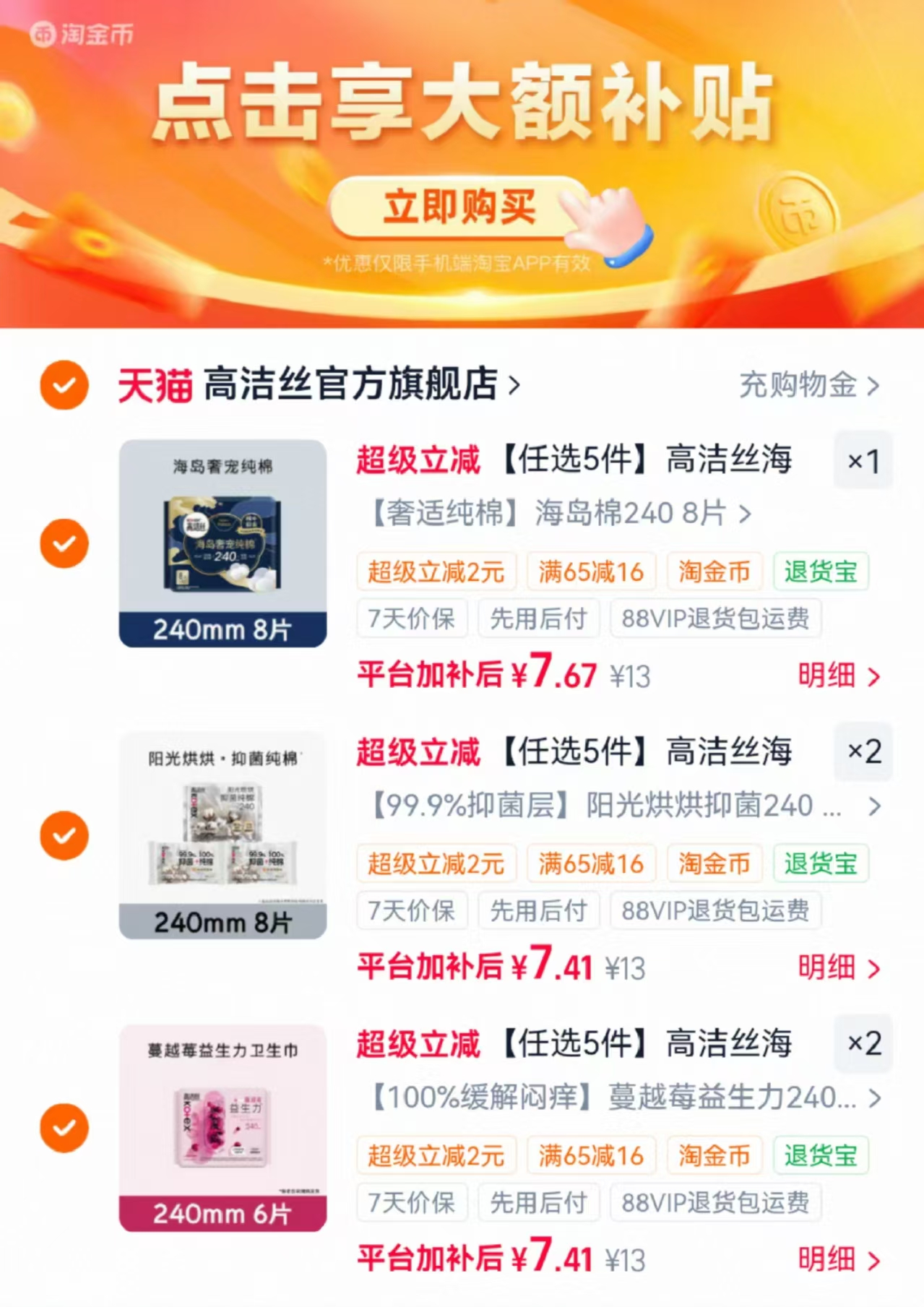Adjust the ×2 quantity of 蔓越莓益生力 item

coord(863,1044)
